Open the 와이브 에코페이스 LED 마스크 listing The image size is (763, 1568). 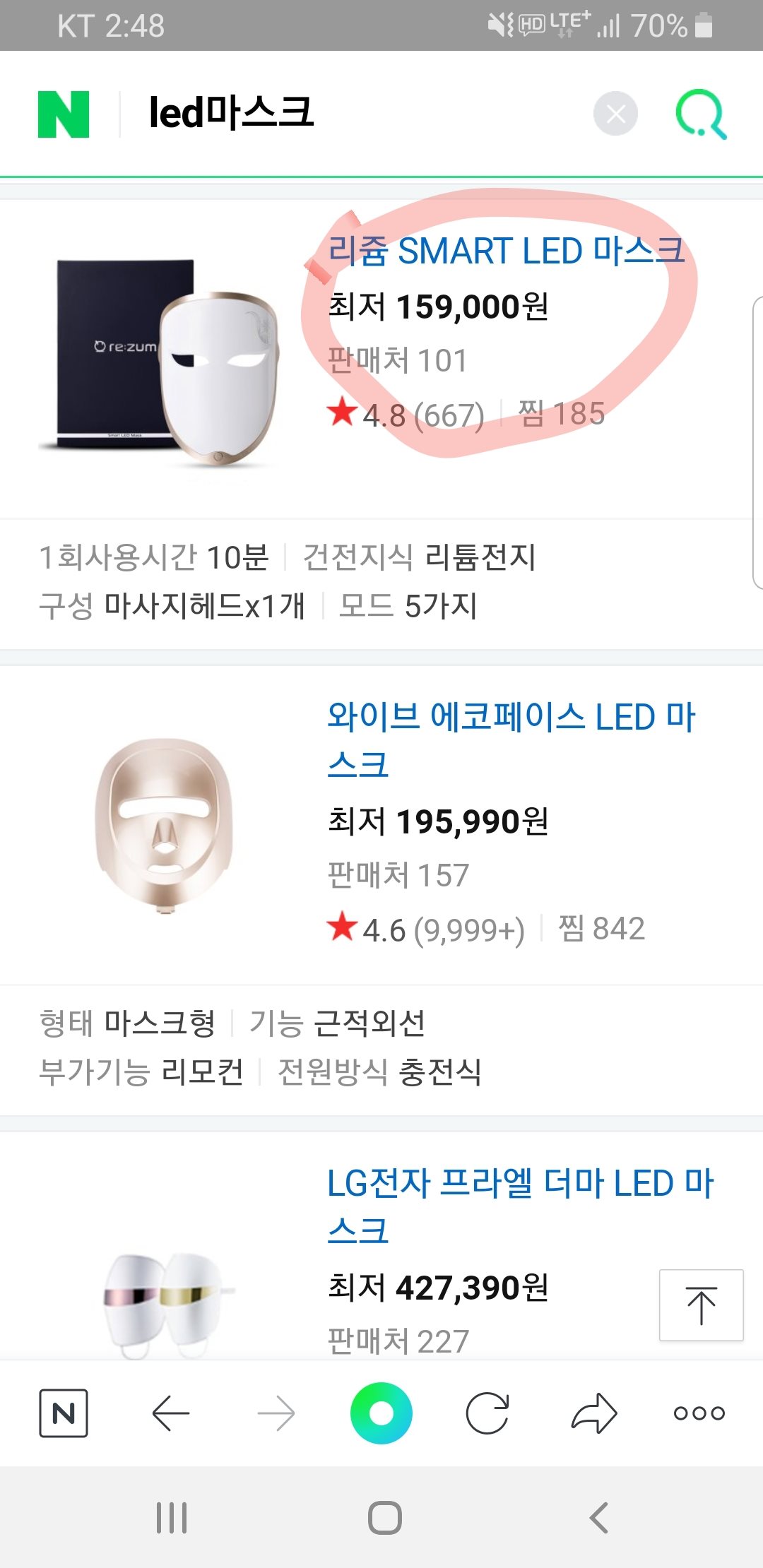[512, 740]
